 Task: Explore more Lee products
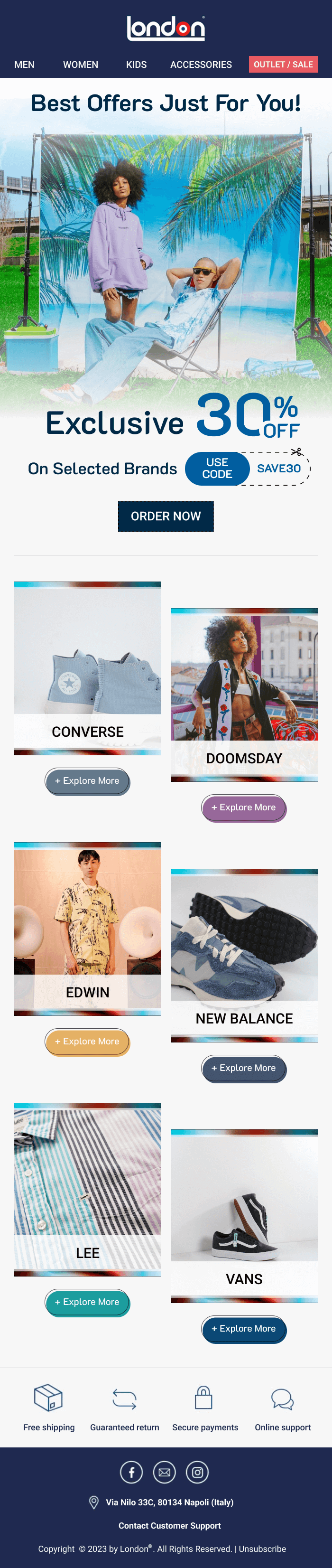[87, 1302]
